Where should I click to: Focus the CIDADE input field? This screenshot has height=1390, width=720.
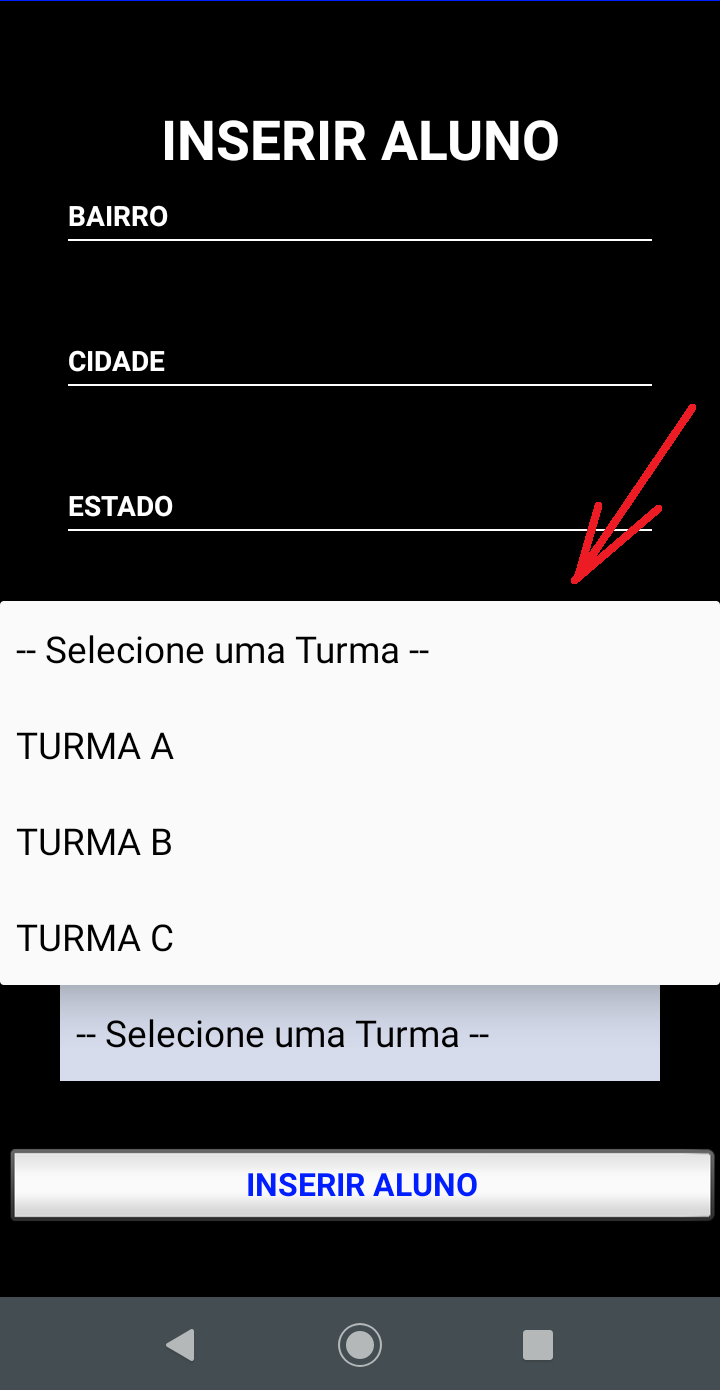(360, 362)
